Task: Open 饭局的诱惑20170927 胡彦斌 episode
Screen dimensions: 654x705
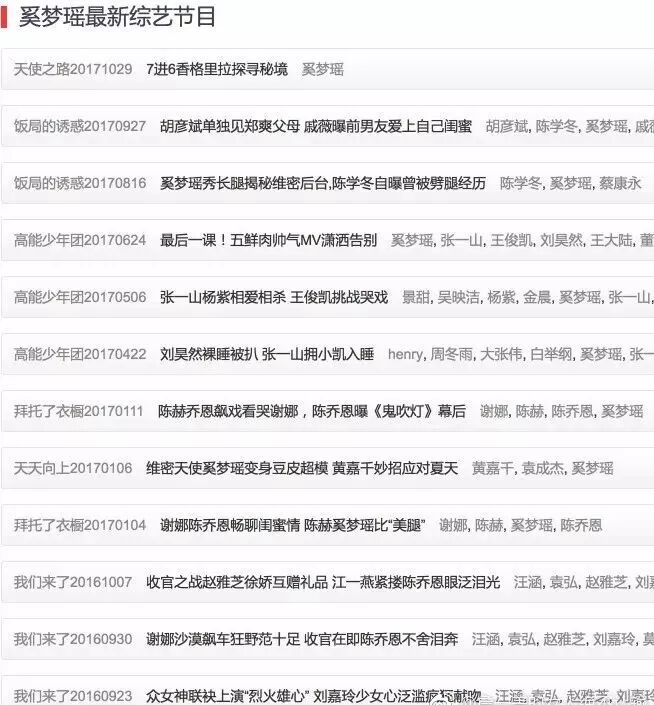Action: [315, 126]
